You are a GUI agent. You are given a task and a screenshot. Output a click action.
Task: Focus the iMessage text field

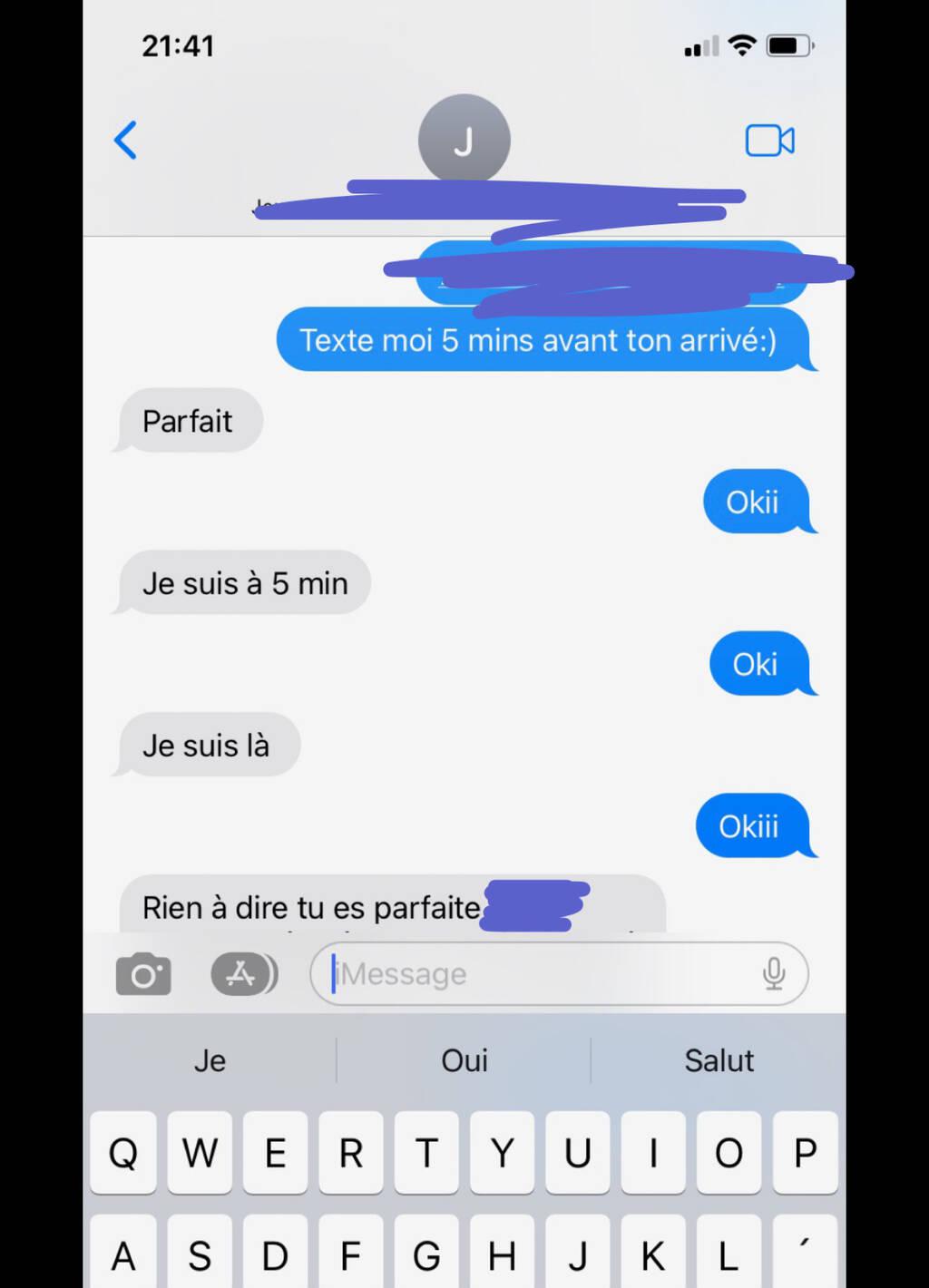(535, 974)
